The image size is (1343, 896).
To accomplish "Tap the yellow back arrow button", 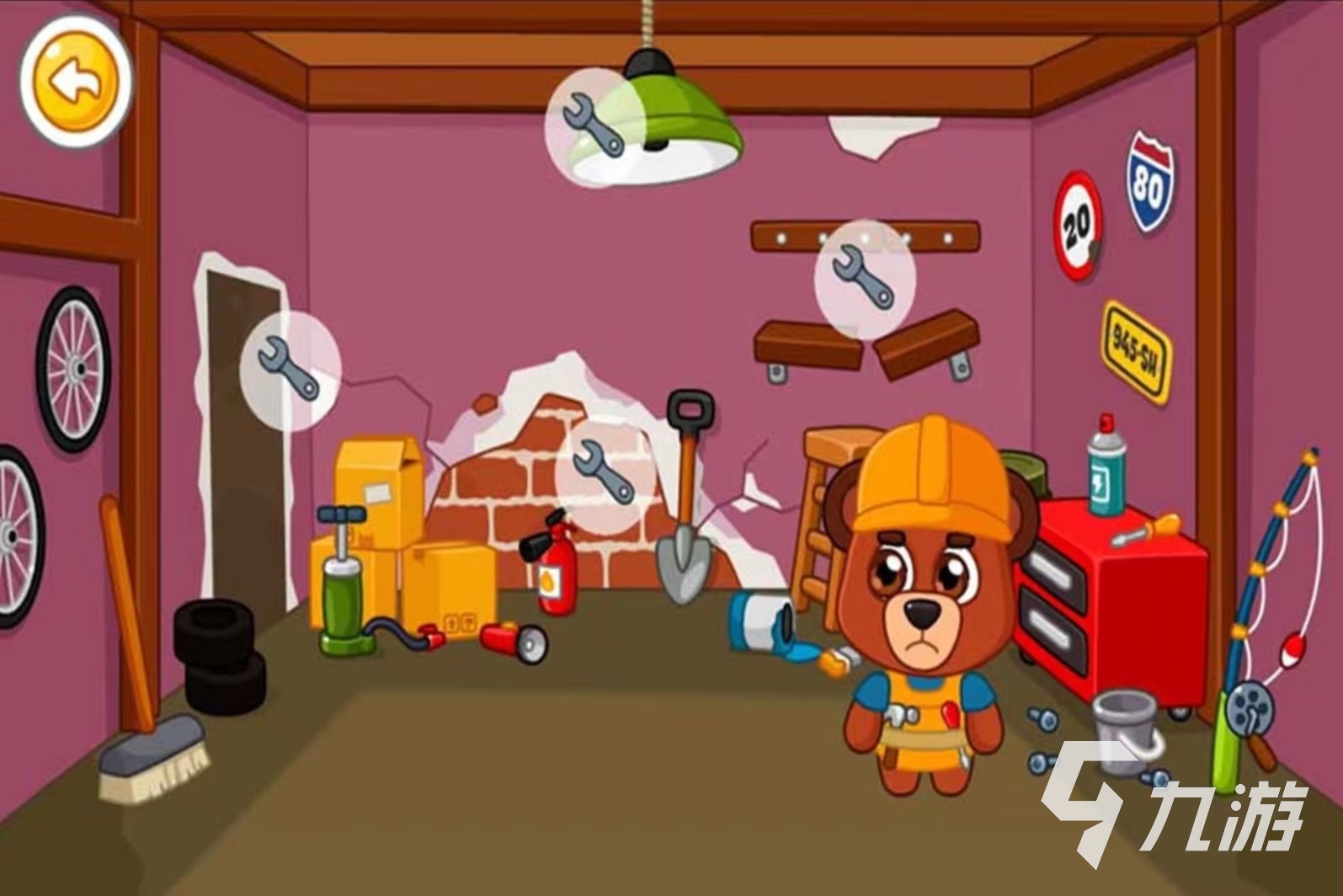I will pyautogui.click(x=76, y=82).
